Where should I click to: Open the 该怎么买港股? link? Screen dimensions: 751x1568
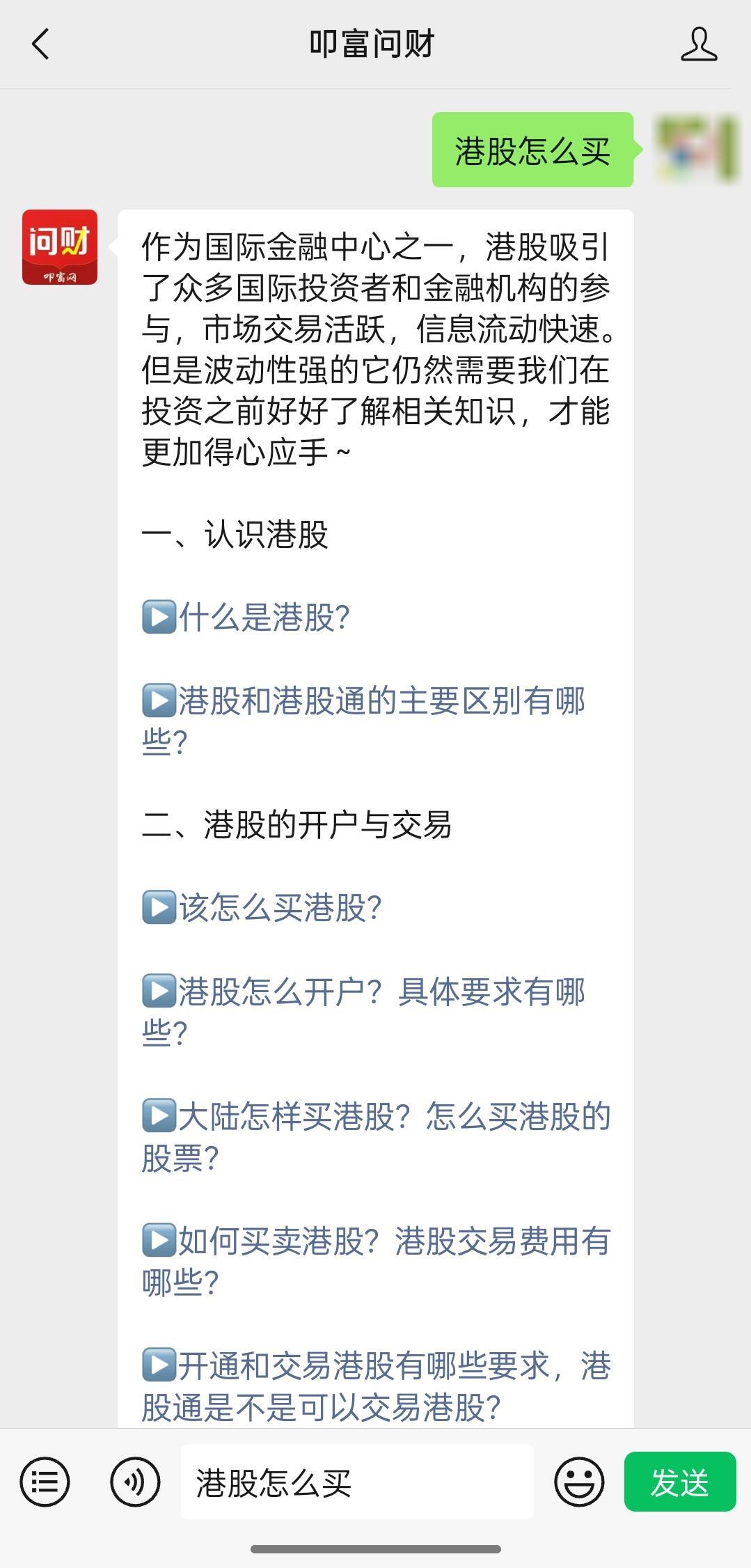coord(280,908)
